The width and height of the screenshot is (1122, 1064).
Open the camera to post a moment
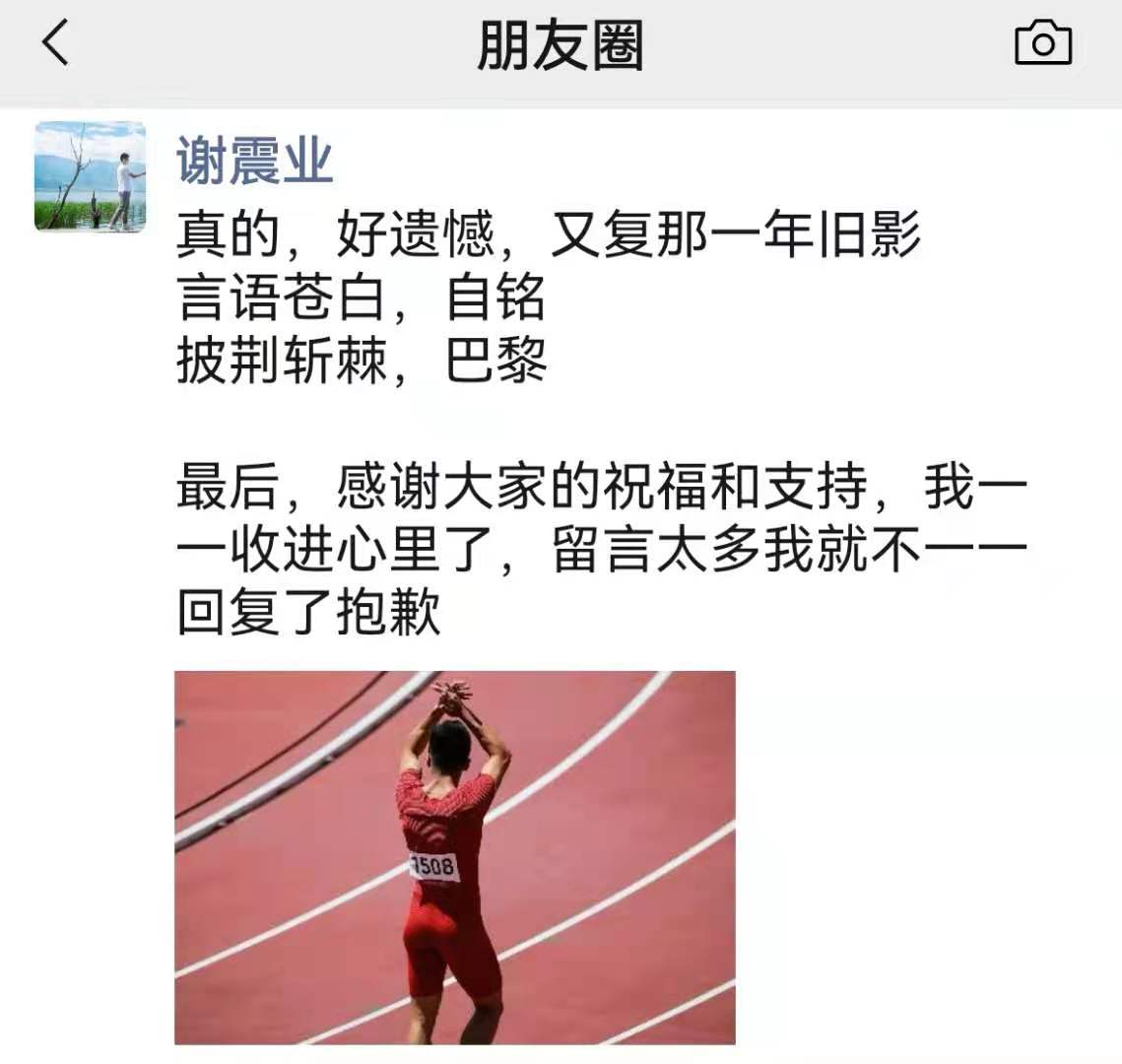click(x=1042, y=43)
